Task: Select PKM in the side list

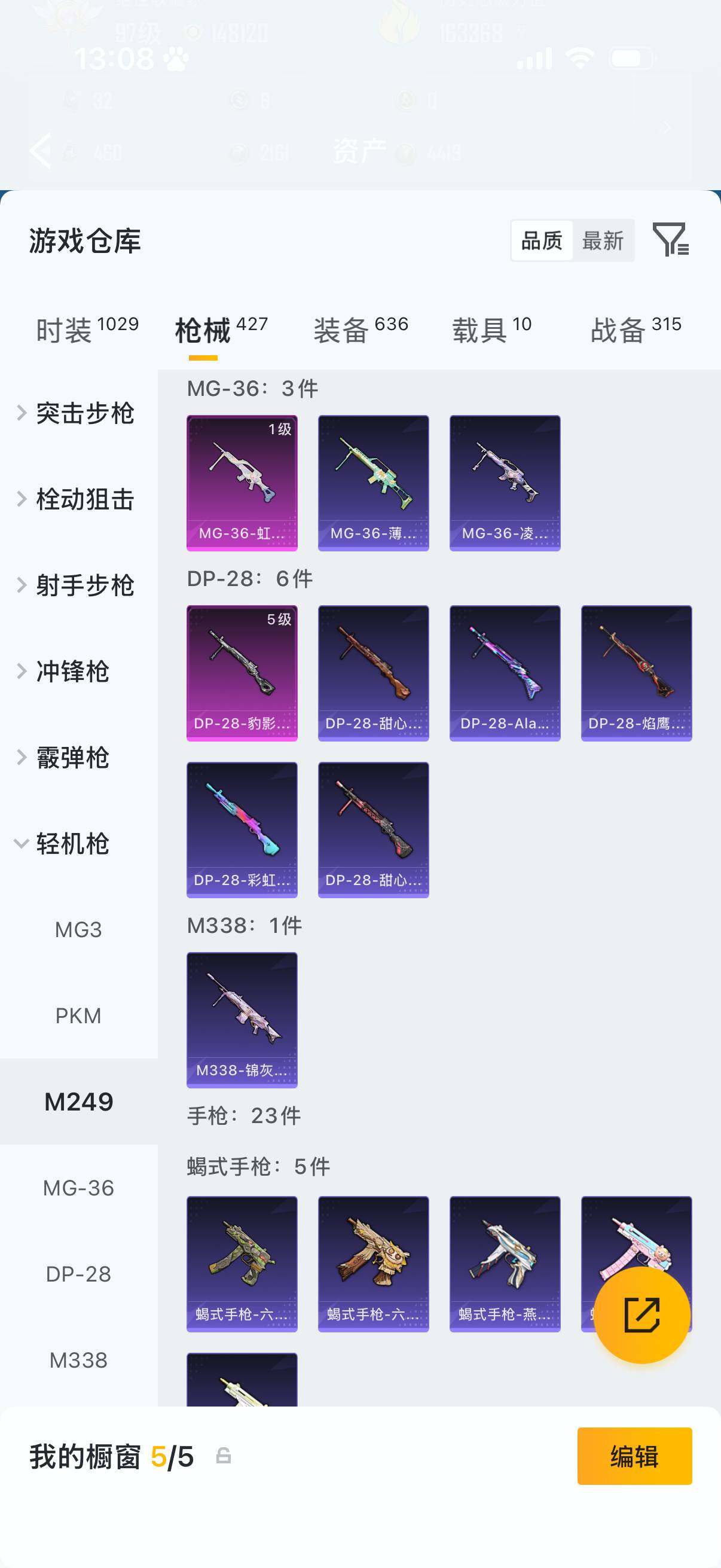Action: (78, 1015)
